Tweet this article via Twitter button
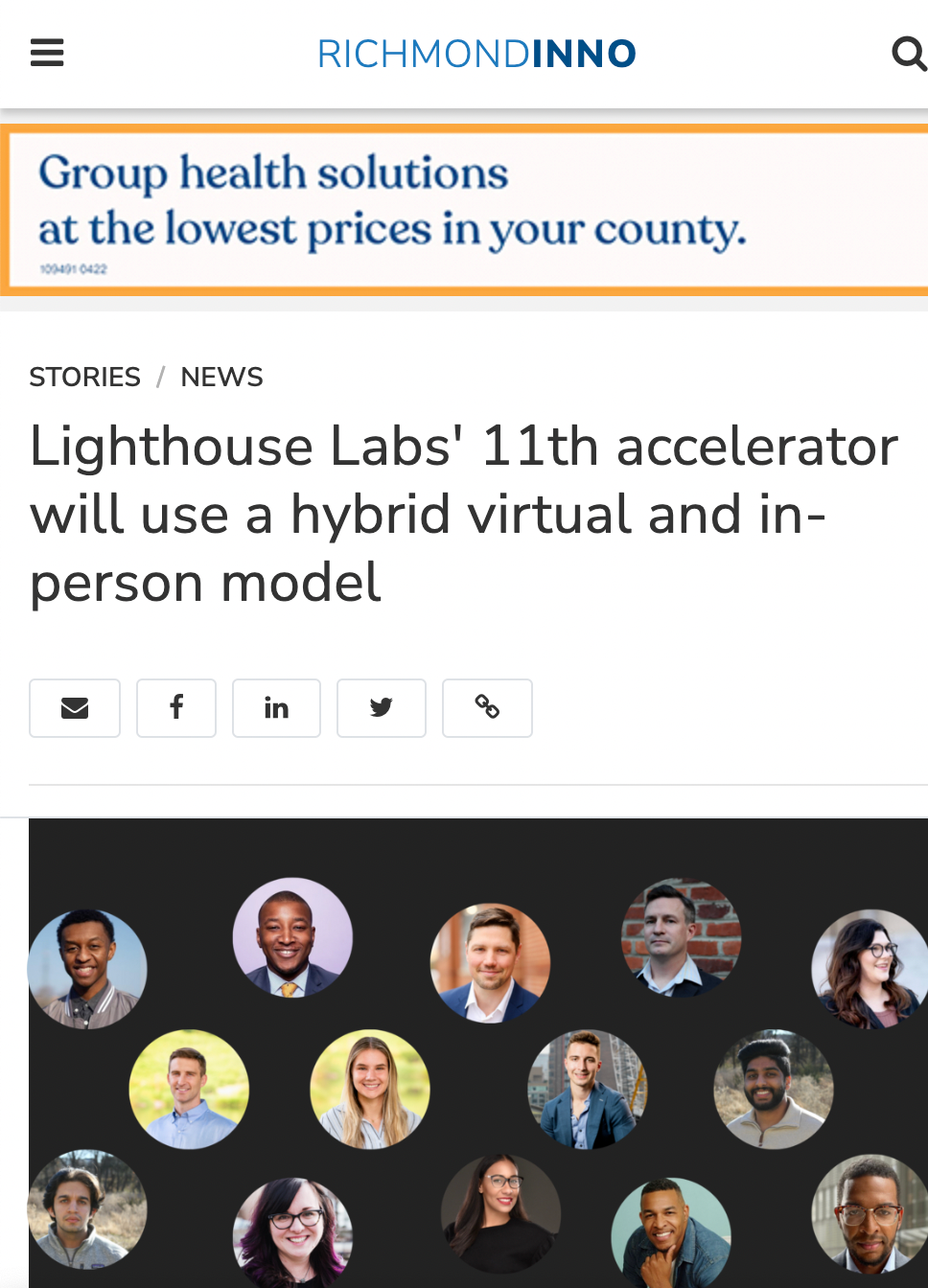 click(x=382, y=708)
